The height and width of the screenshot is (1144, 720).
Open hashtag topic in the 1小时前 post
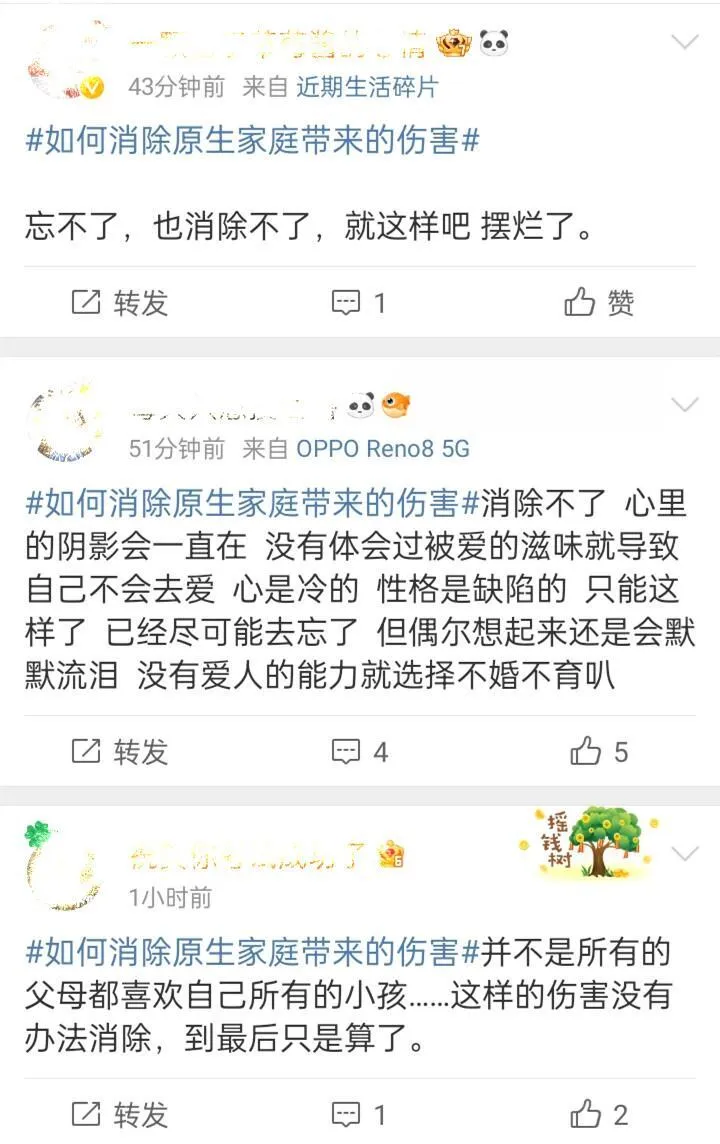[x=242, y=951]
